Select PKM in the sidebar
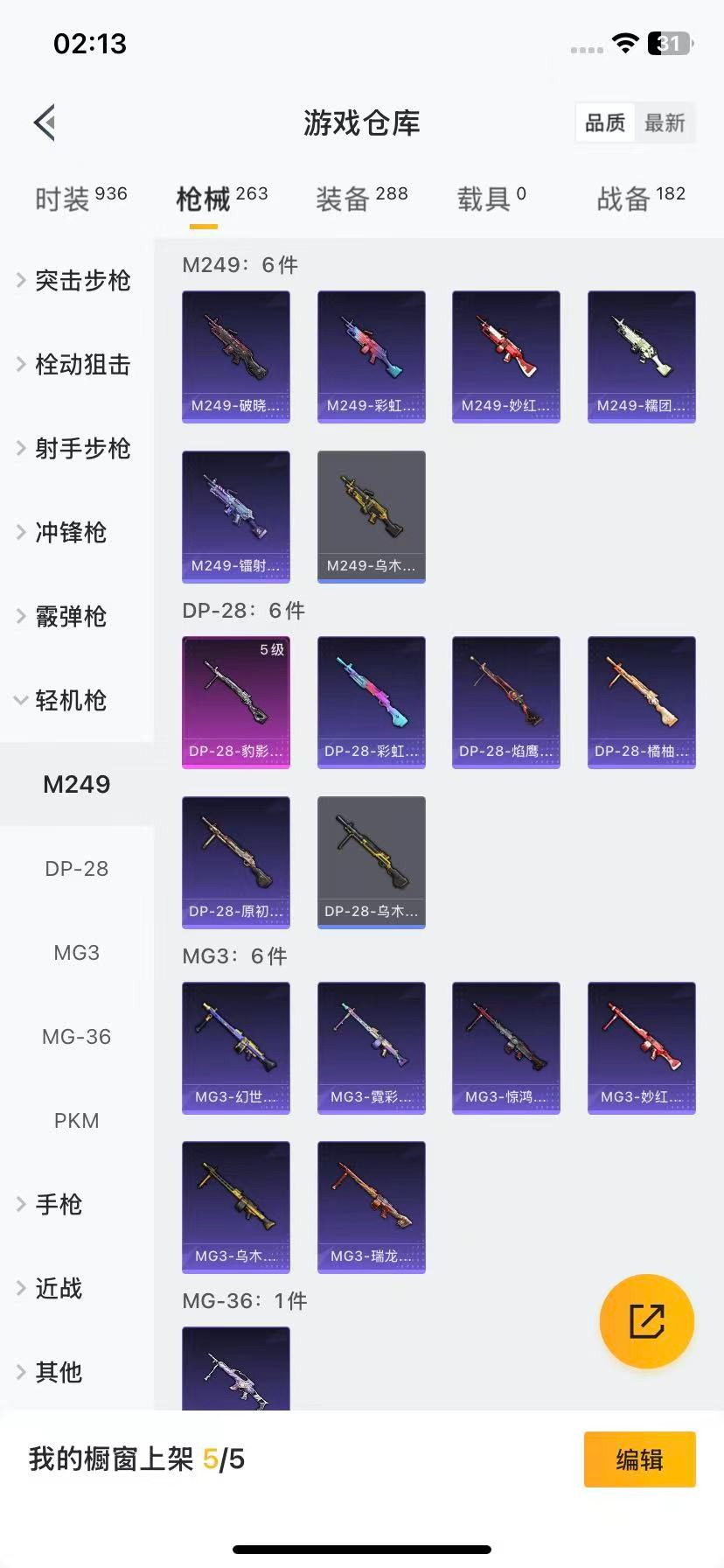The width and height of the screenshot is (724, 1568). click(76, 1121)
